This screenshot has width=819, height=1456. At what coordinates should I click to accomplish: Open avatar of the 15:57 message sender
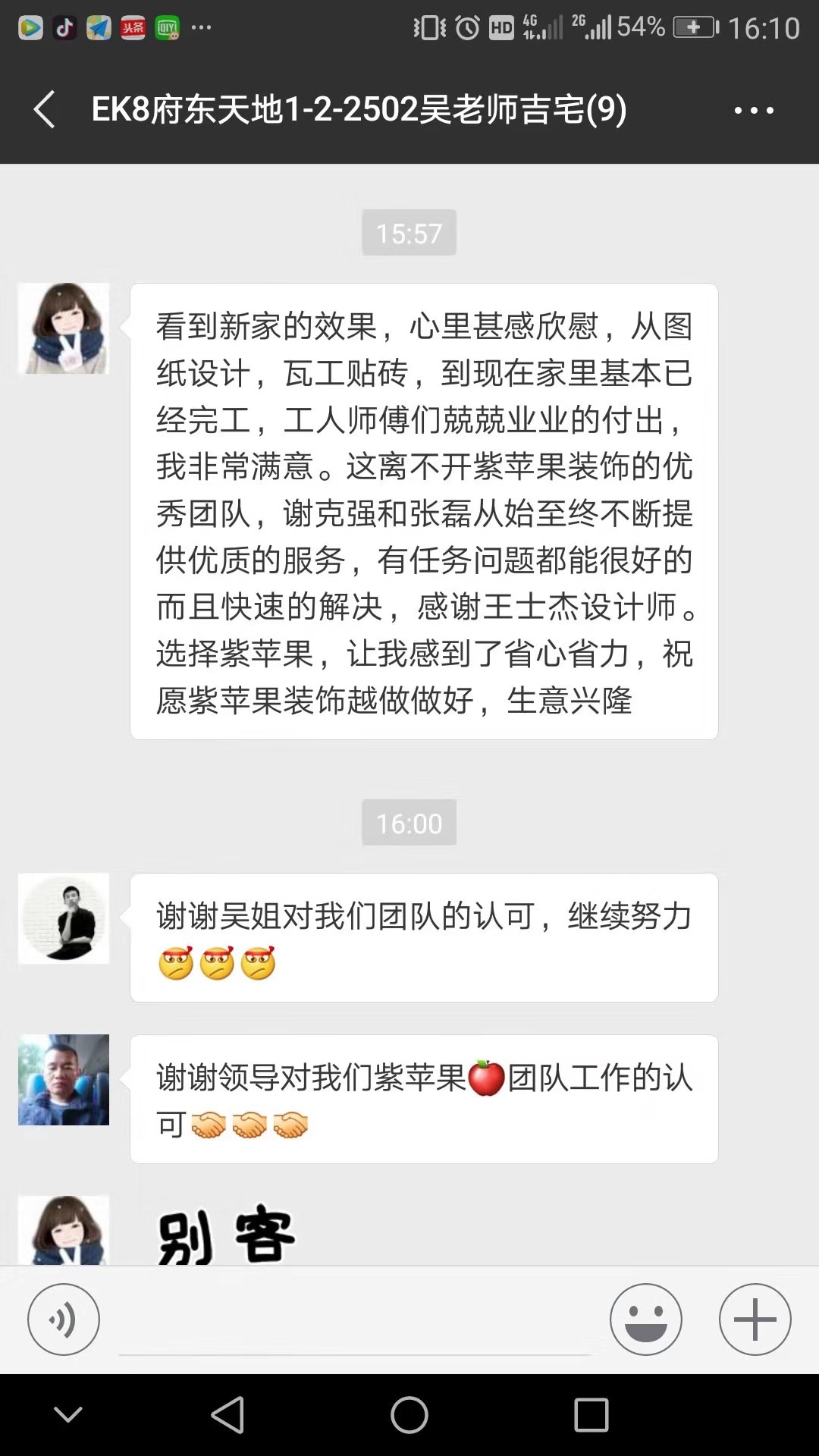click(x=64, y=328)
